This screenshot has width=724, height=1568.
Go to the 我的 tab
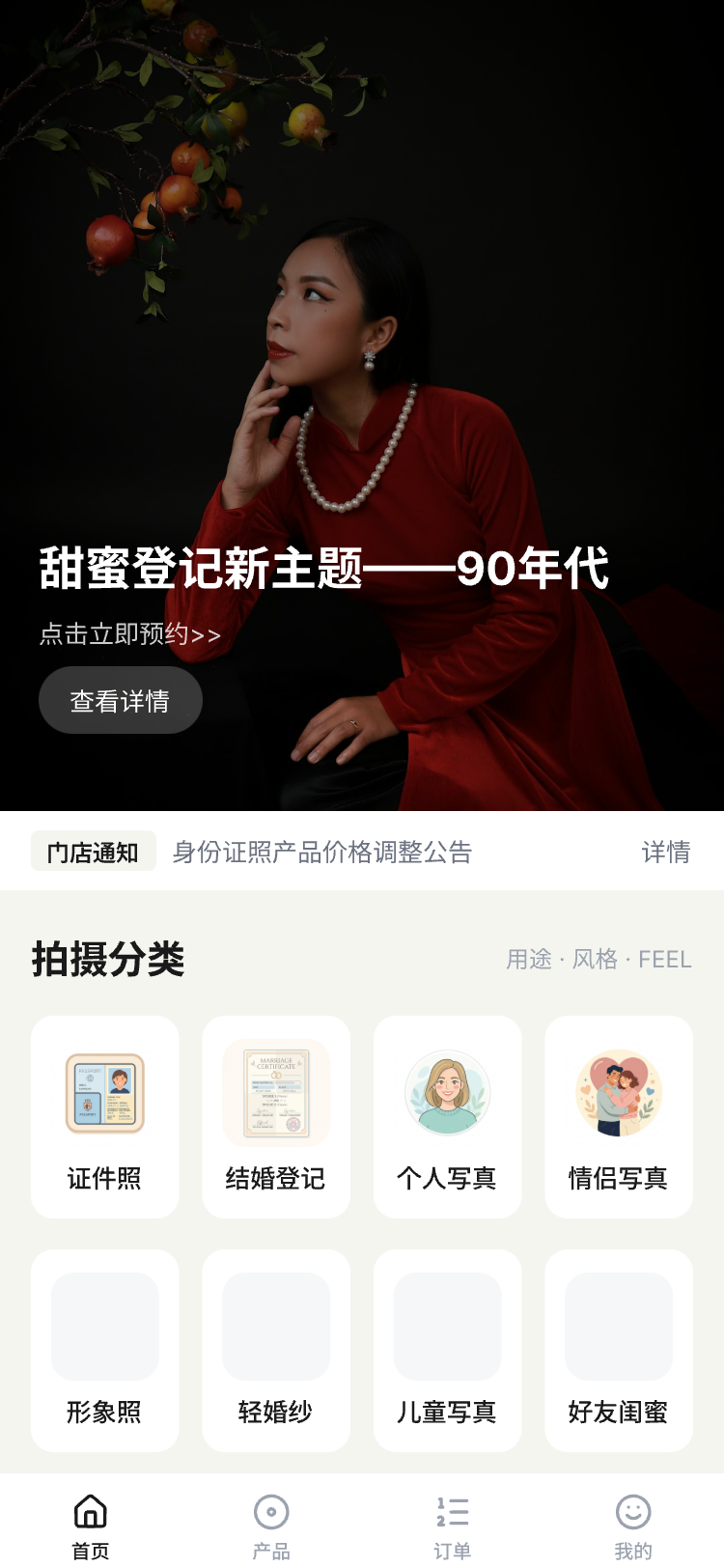click(633, 1526)
